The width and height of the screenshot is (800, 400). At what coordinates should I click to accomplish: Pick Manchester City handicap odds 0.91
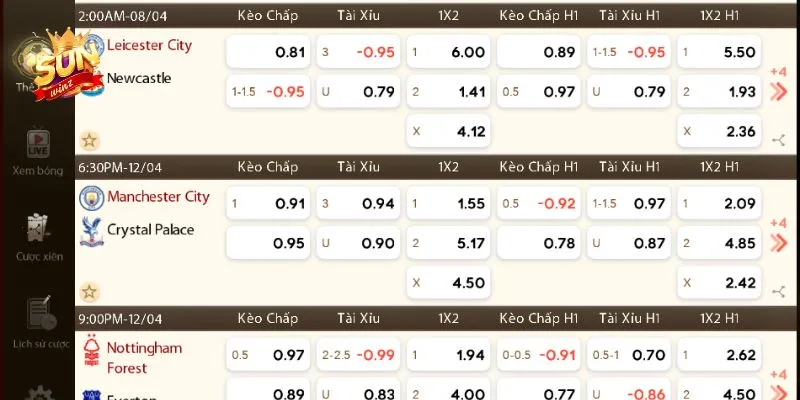coord(267,203)
